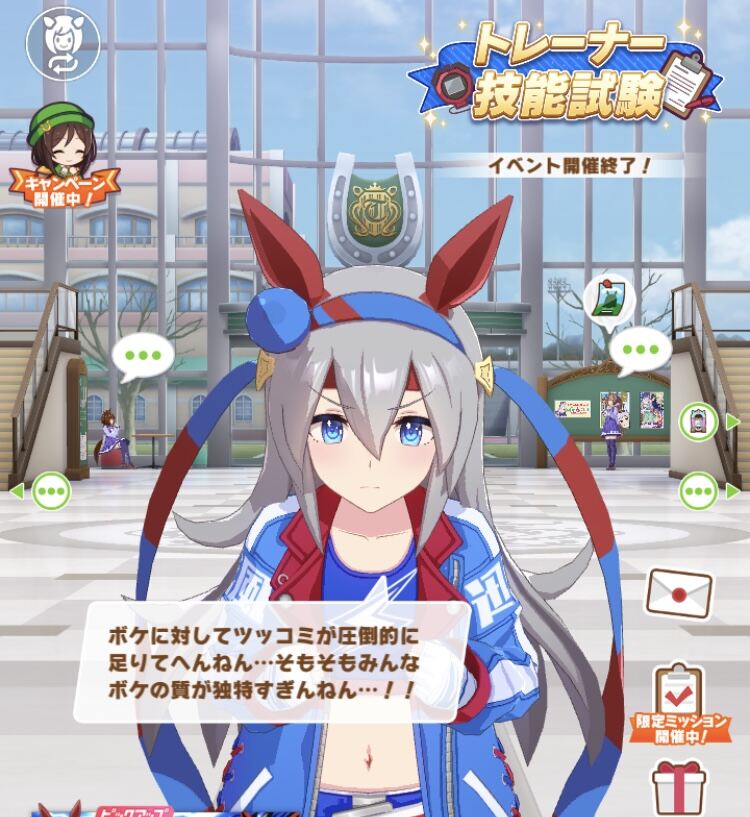Tap the character portrait arrow on the right
This screenshot has height=817, width=750.
tap(707, 422)
